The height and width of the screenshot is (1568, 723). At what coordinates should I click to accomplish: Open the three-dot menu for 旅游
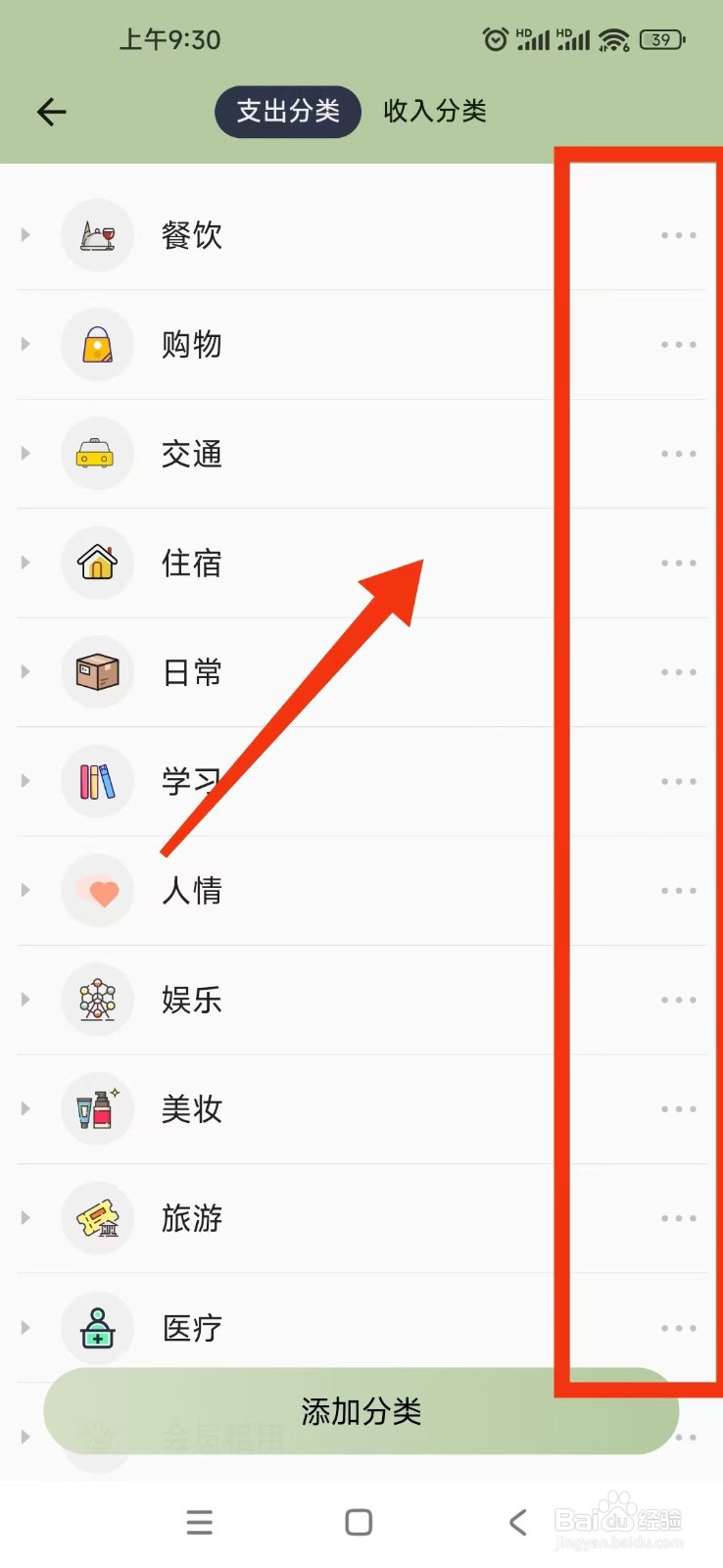coord(678,1218)
